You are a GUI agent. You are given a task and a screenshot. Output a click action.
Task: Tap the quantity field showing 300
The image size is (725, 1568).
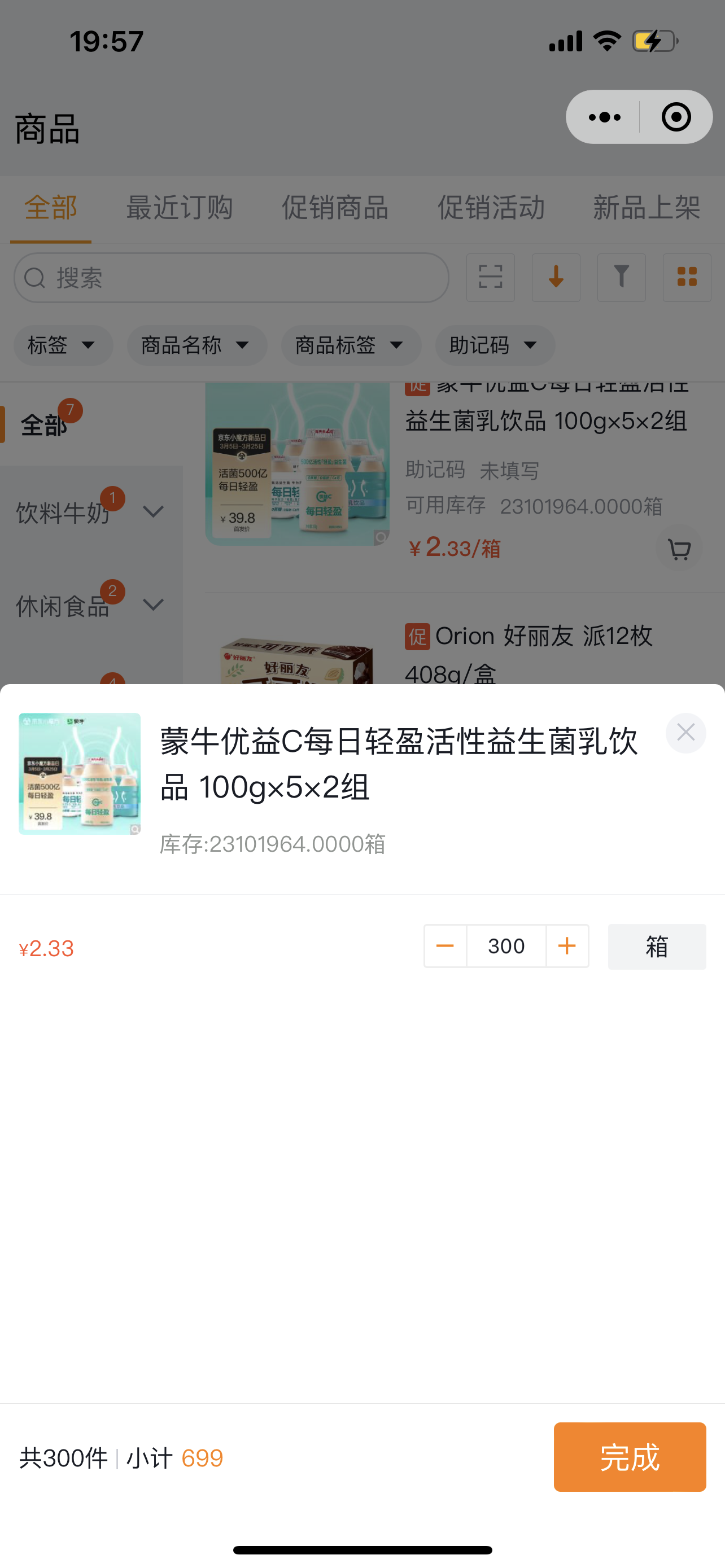tap(506, 946)
